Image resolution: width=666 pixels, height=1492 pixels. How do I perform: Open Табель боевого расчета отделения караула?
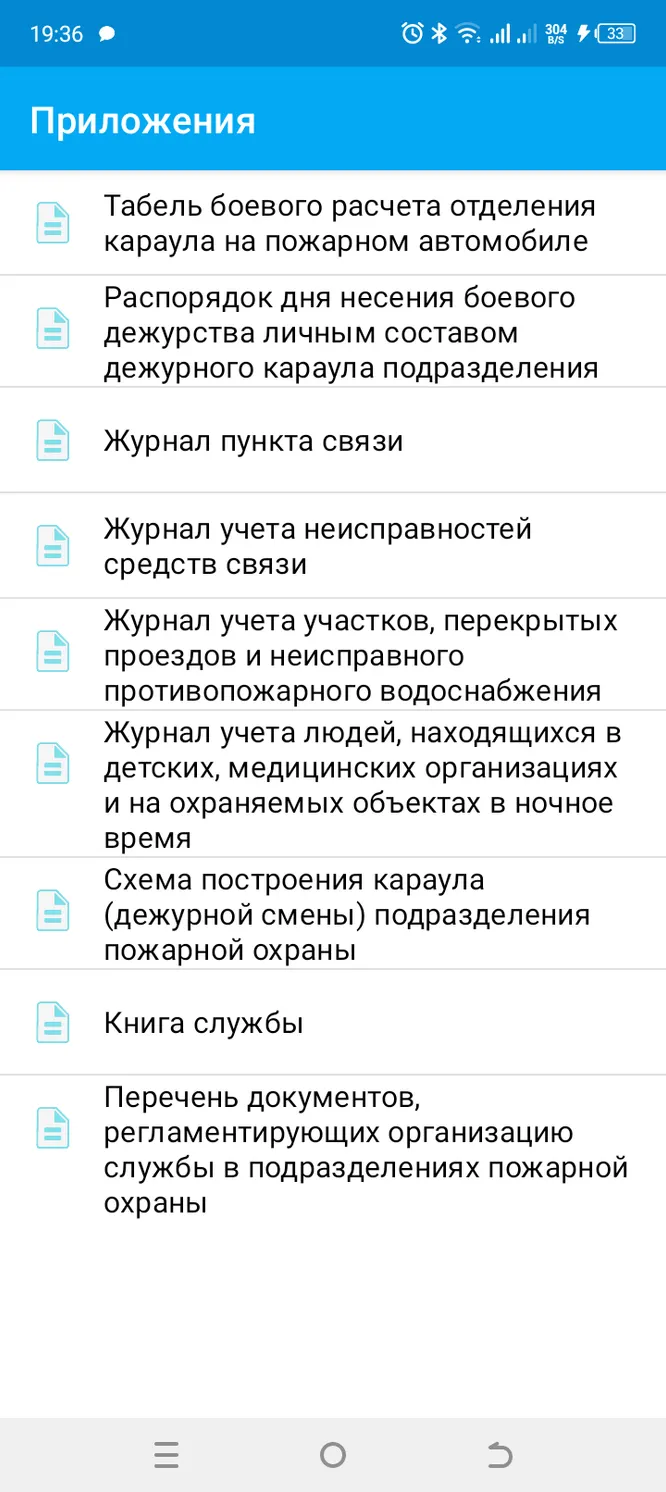tap(333, 223)
